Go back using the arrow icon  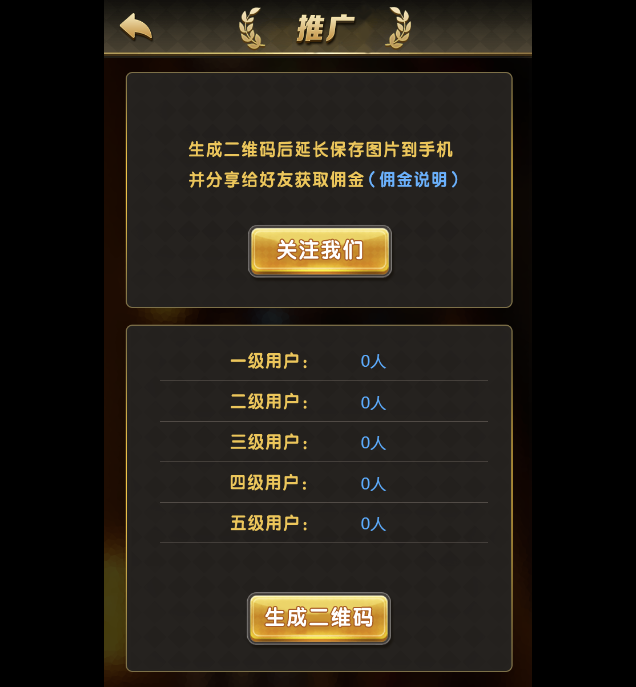[x=135, y=27]
